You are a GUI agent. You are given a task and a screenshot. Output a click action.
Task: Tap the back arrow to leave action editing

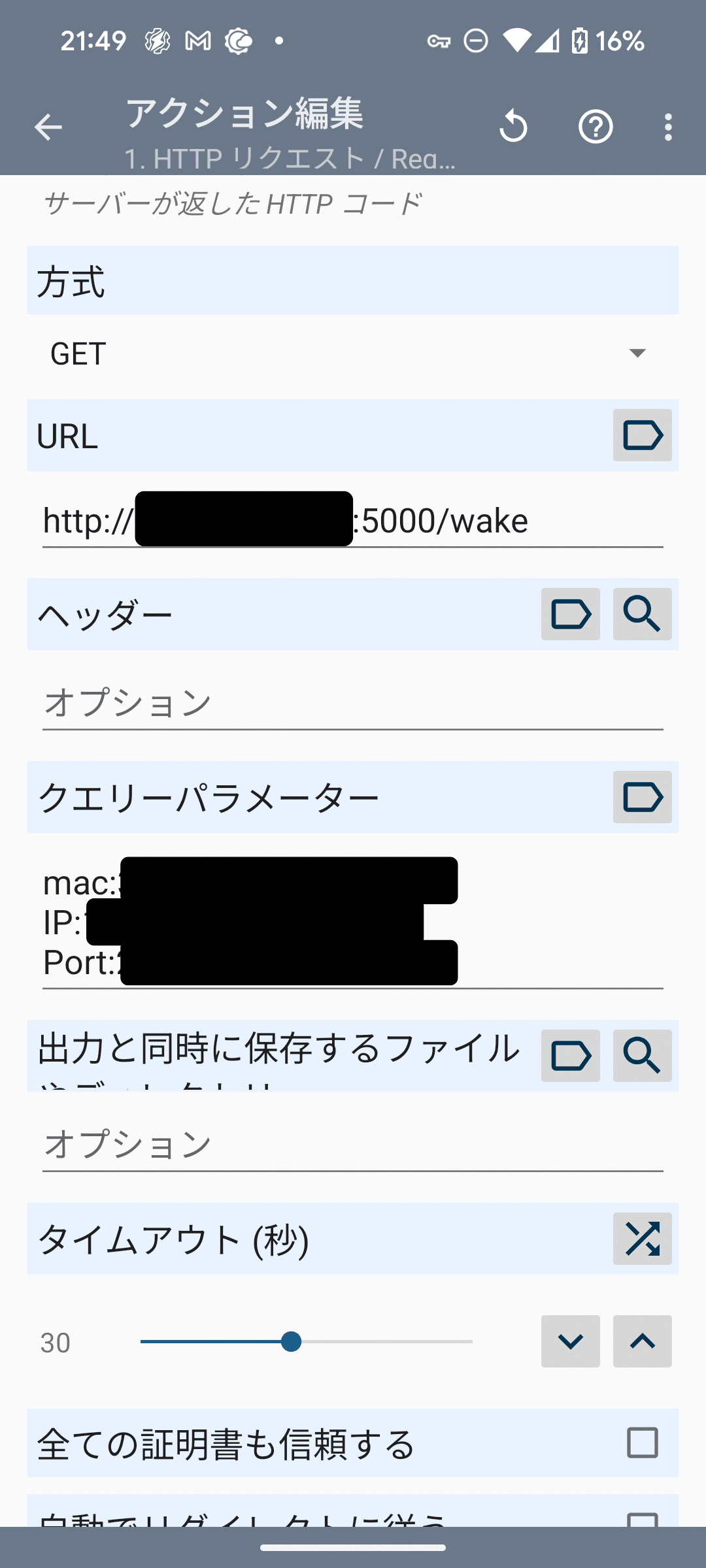tap(48, 126)
